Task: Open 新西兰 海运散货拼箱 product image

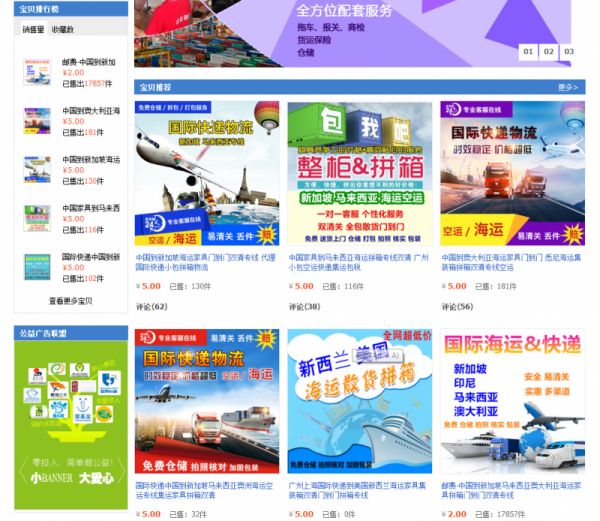Action: click(x=360, y=402)
